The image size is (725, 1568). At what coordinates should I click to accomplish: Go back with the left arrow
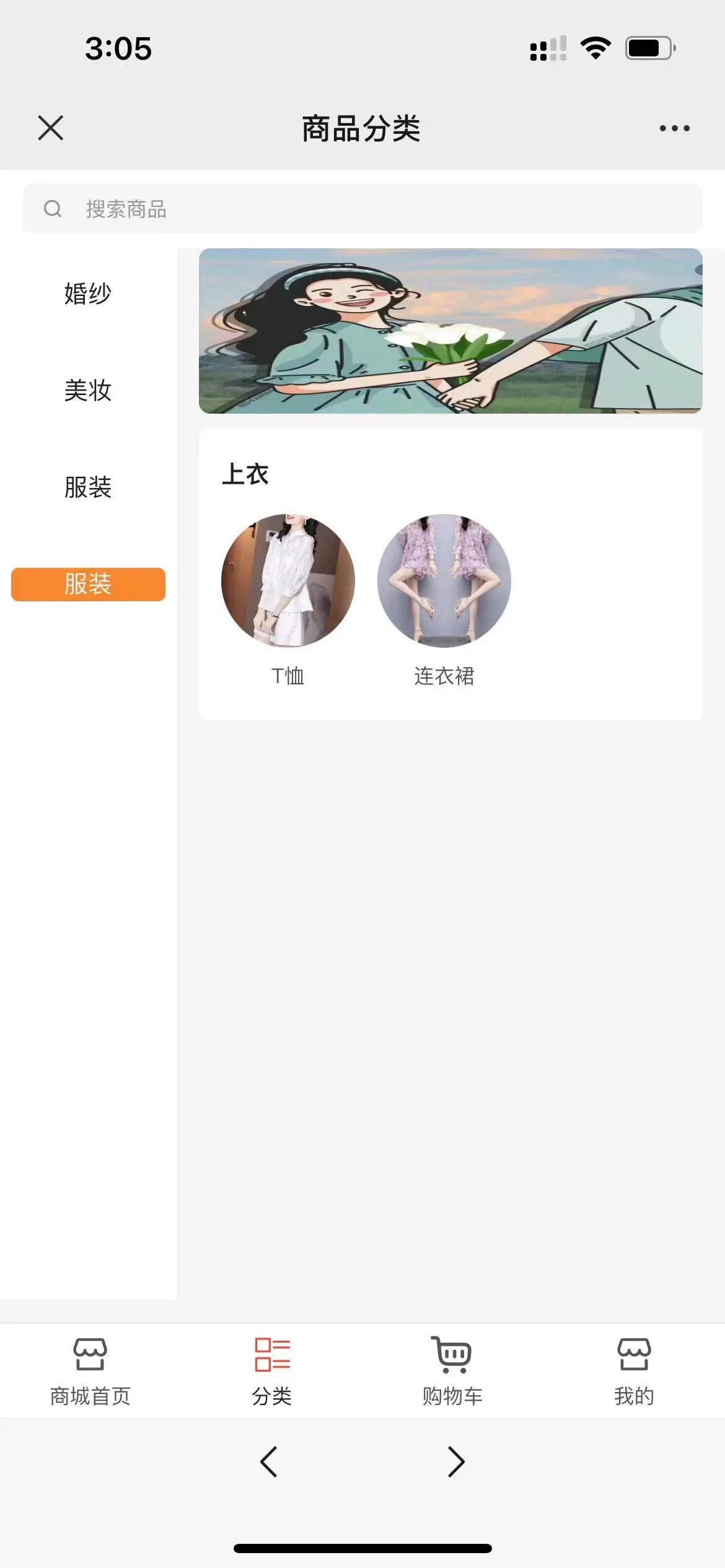[x=269, y=1462]
